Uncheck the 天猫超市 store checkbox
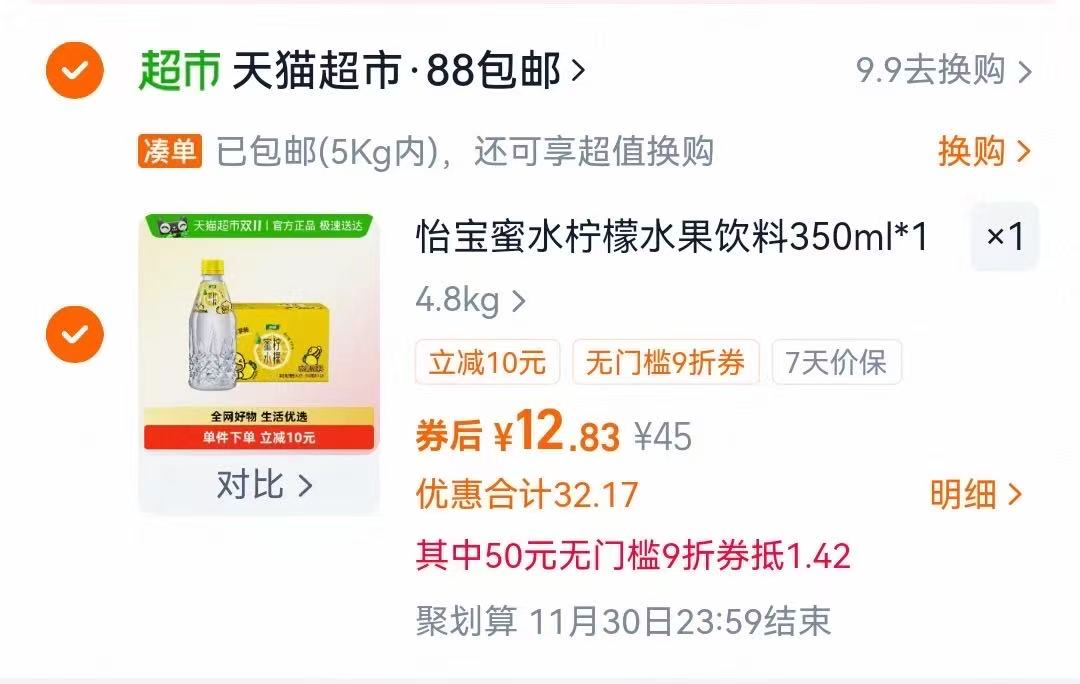 click(75, 71)
